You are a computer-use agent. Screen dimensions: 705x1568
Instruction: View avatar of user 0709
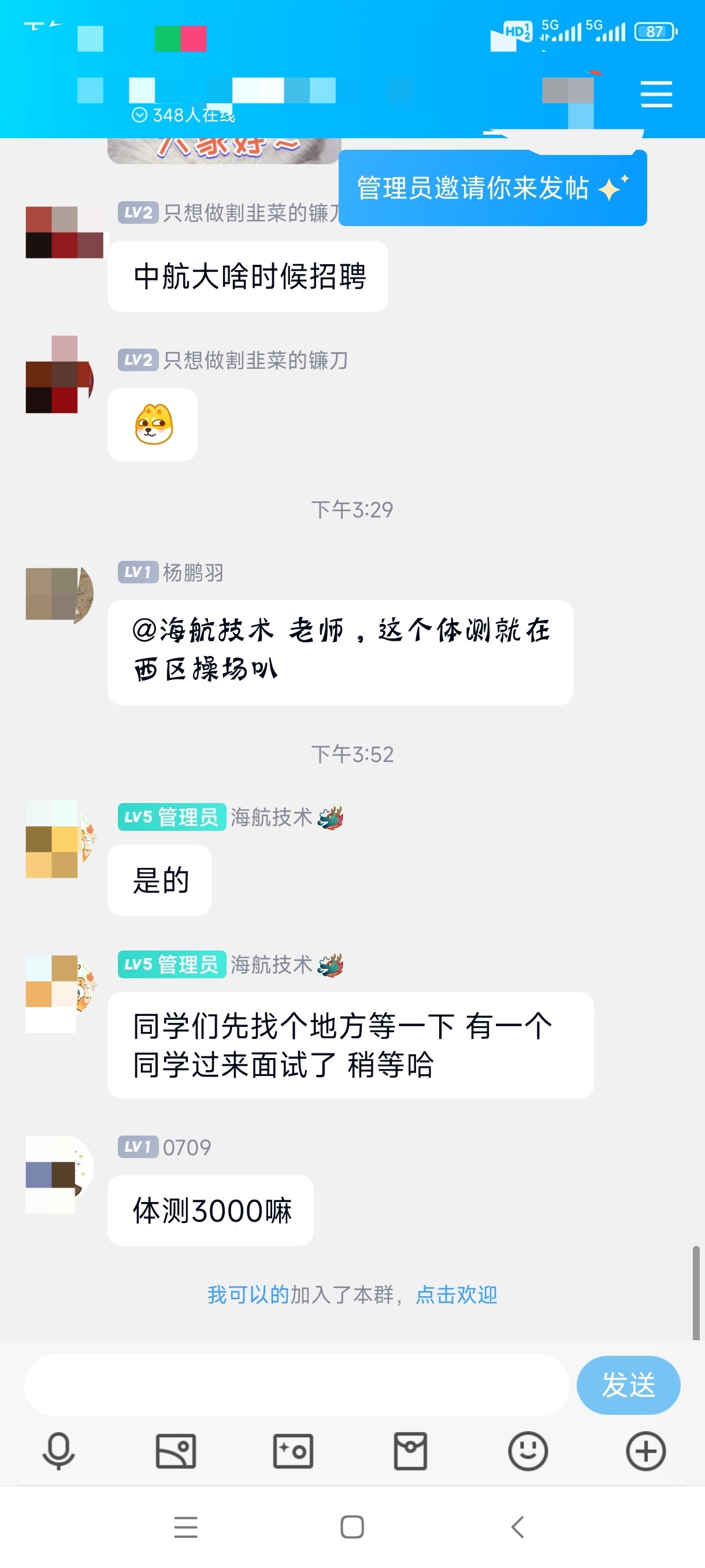point(59,1174)
